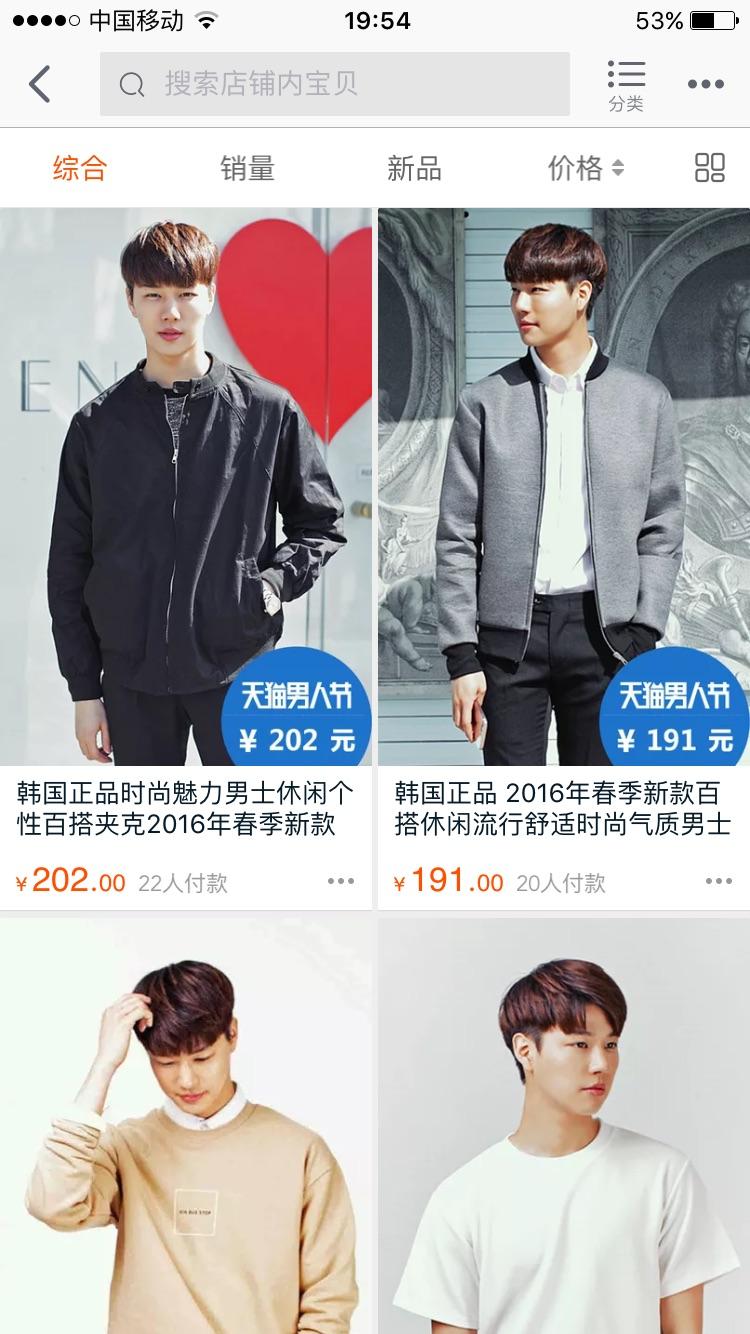Image resolution: width=750 pixels, height=1334 pixels.
Task: Open the top-bar overflow menu
Action: pos(705,84)
